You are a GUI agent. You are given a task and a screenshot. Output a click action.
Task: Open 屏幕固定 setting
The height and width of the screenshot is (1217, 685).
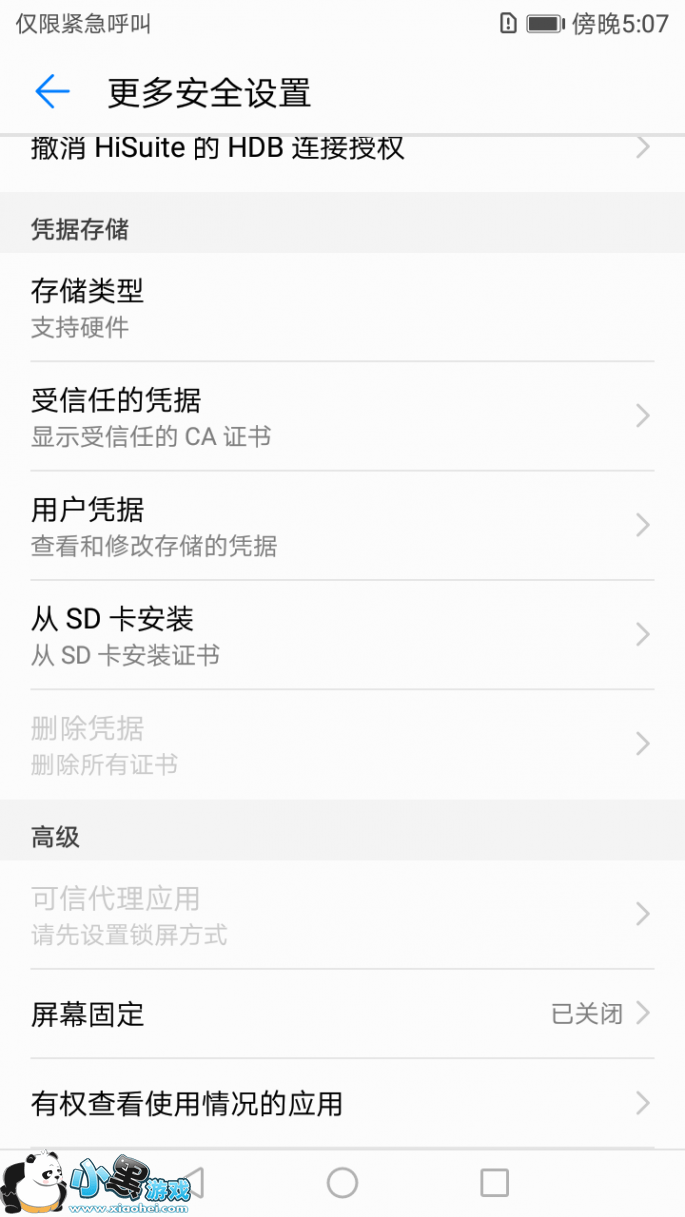[x=340, y=1014]
